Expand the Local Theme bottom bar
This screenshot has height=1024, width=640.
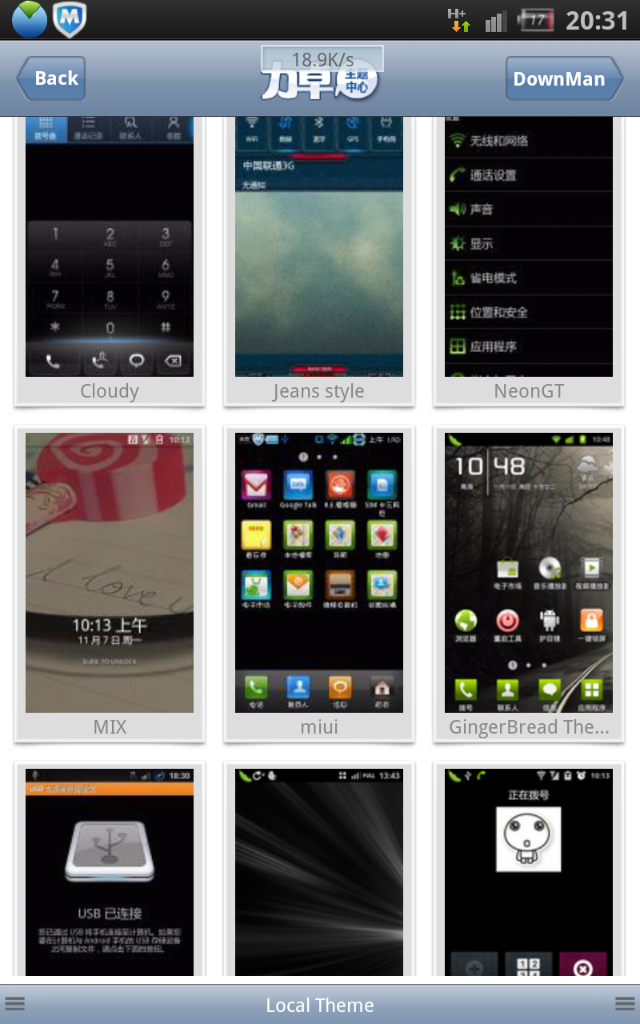pyautogui.click(x=320, y=1005)
